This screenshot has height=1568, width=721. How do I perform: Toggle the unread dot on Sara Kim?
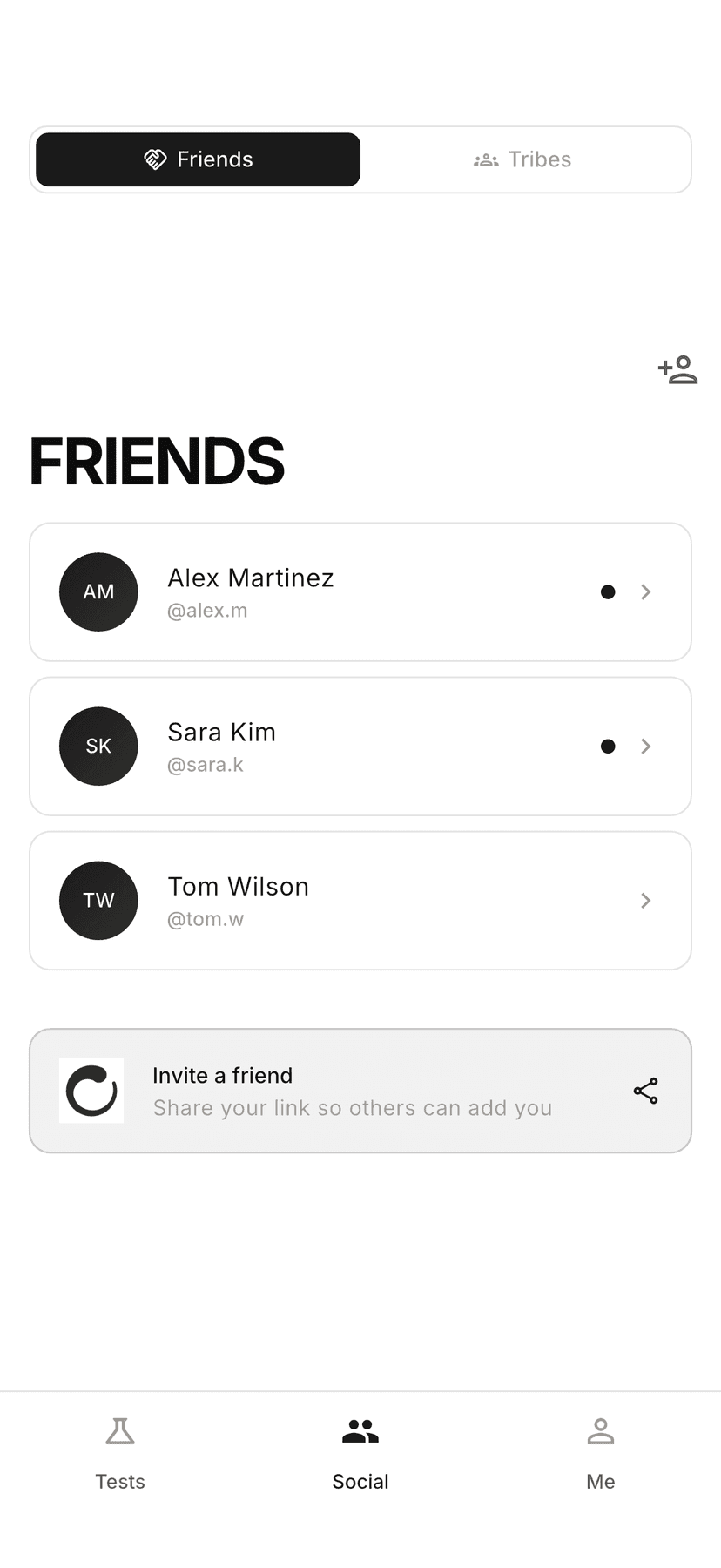pos(608,746)
